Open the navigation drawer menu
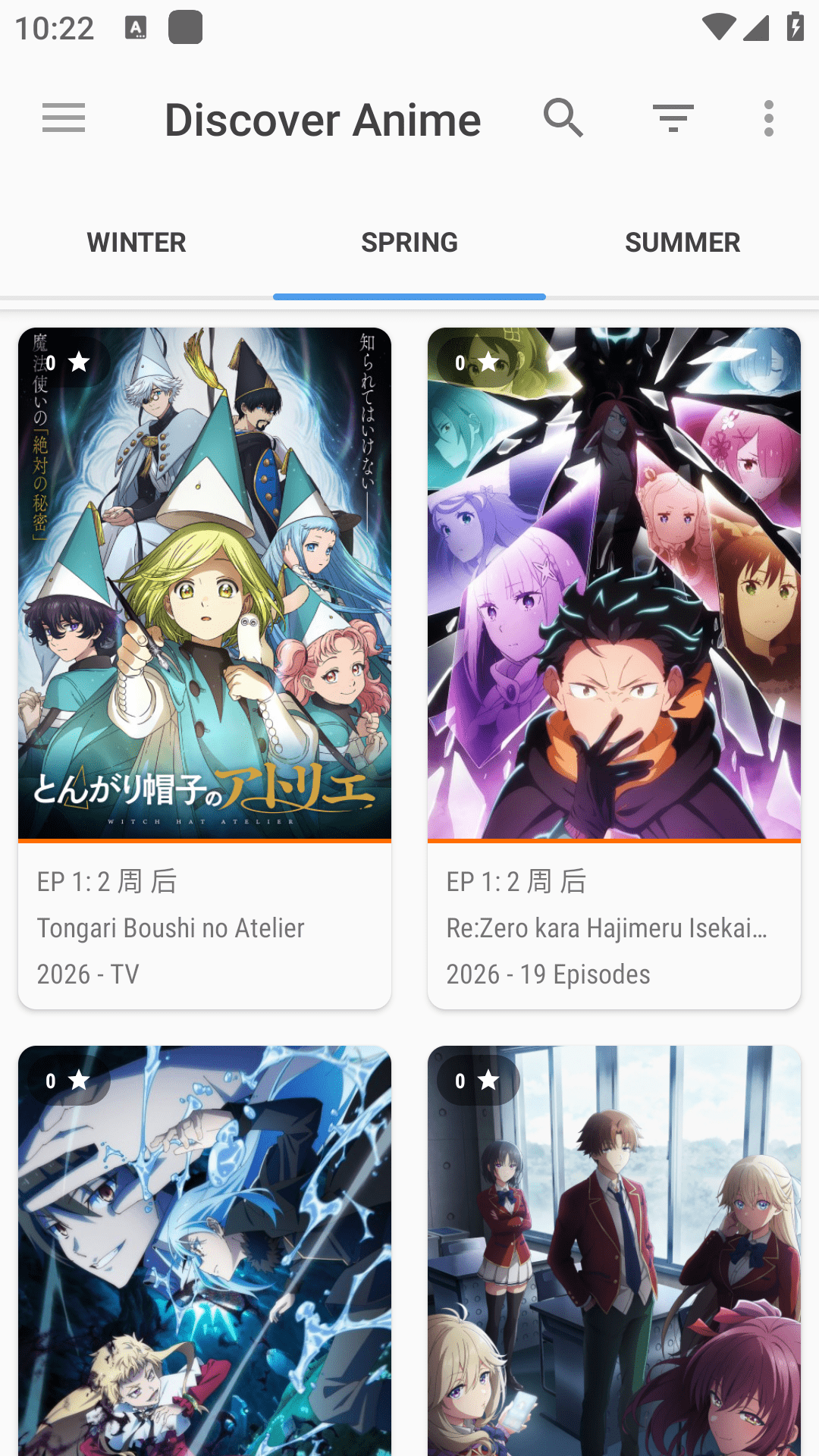The width and height of the screenshot is (819, 1456). pyautogui.click(x=64, y=118)
